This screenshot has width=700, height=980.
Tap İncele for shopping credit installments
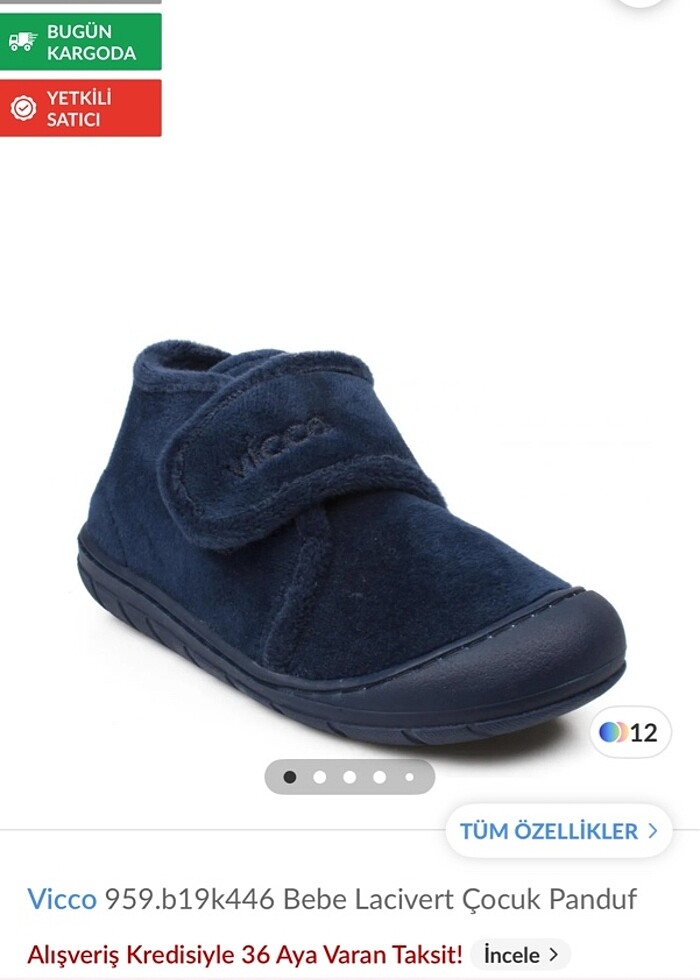click(520, 955)
